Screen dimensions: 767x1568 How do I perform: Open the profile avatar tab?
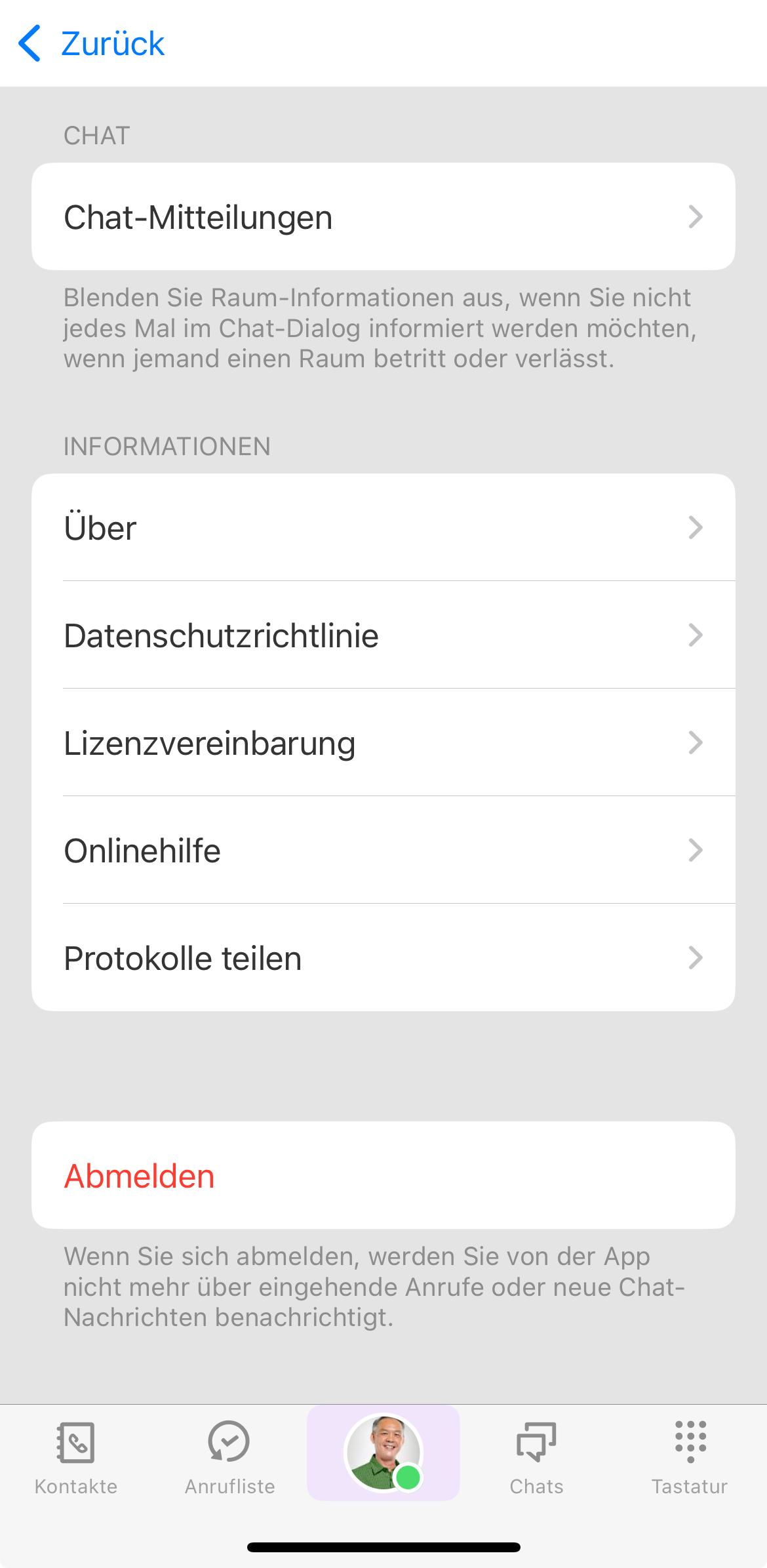coord(383,1452)
